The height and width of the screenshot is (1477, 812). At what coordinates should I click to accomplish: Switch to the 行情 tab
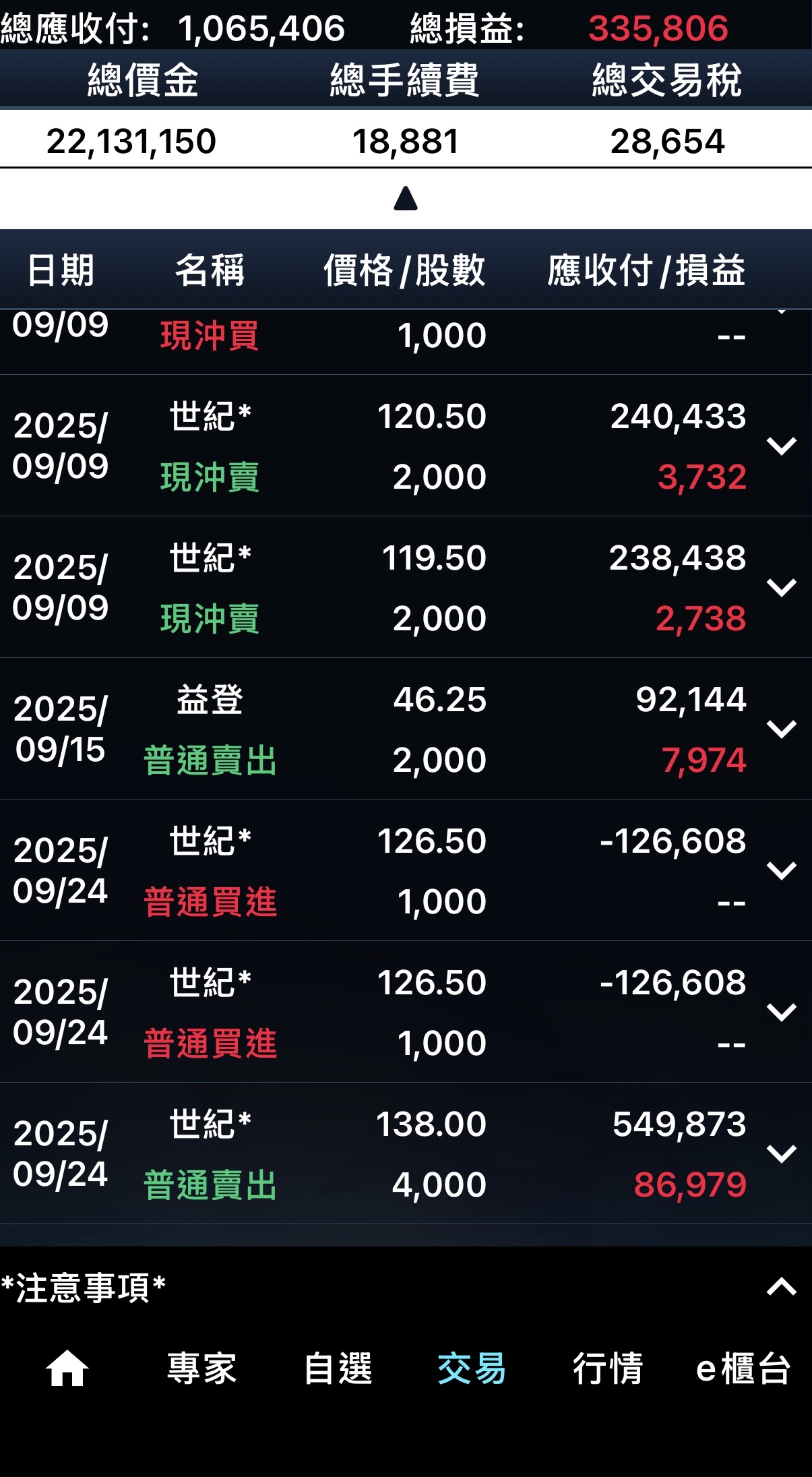point(607,1369)
